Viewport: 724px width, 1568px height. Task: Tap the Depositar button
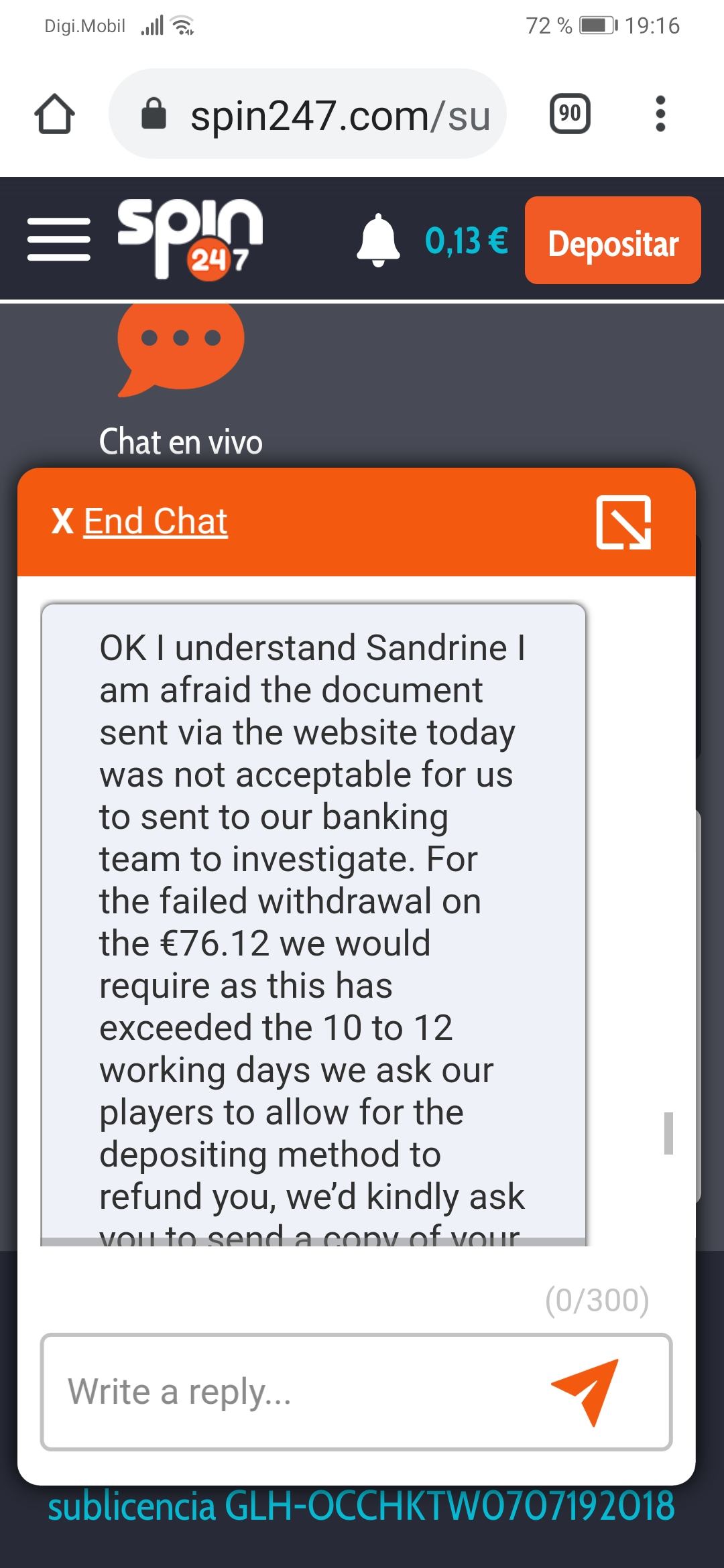(x=613, y=241)
